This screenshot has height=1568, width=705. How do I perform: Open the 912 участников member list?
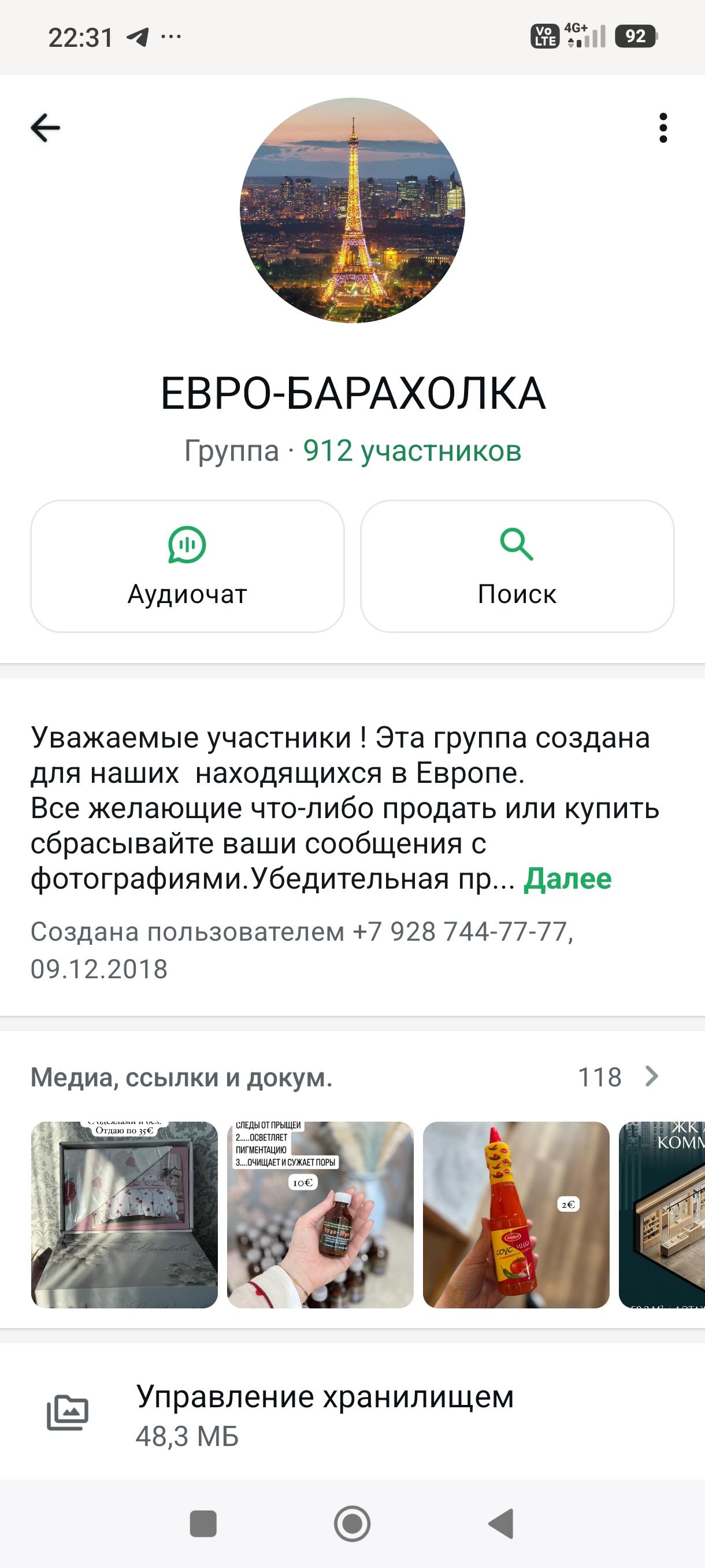[412, 451]
